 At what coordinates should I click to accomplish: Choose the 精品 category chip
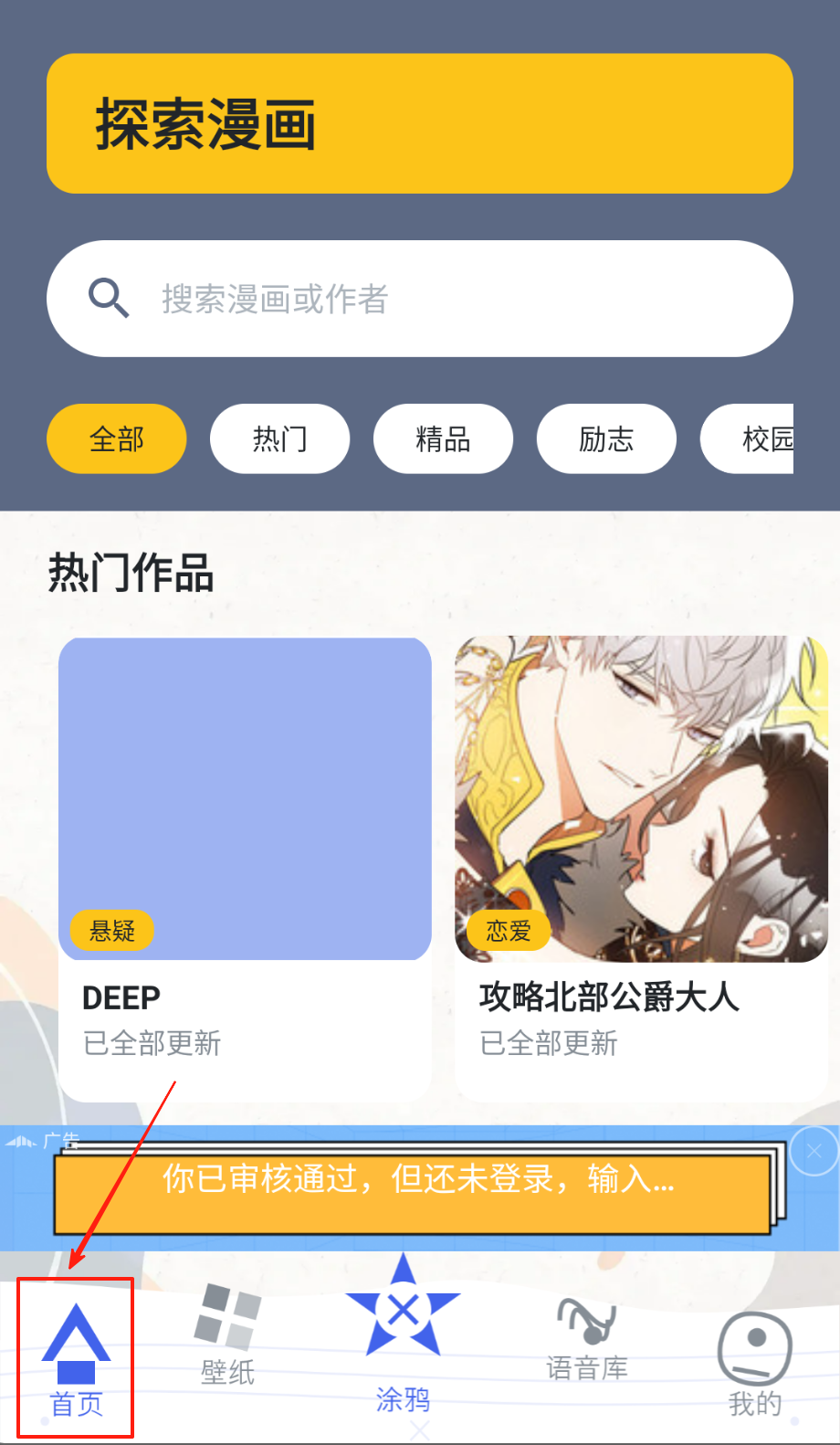443,439
